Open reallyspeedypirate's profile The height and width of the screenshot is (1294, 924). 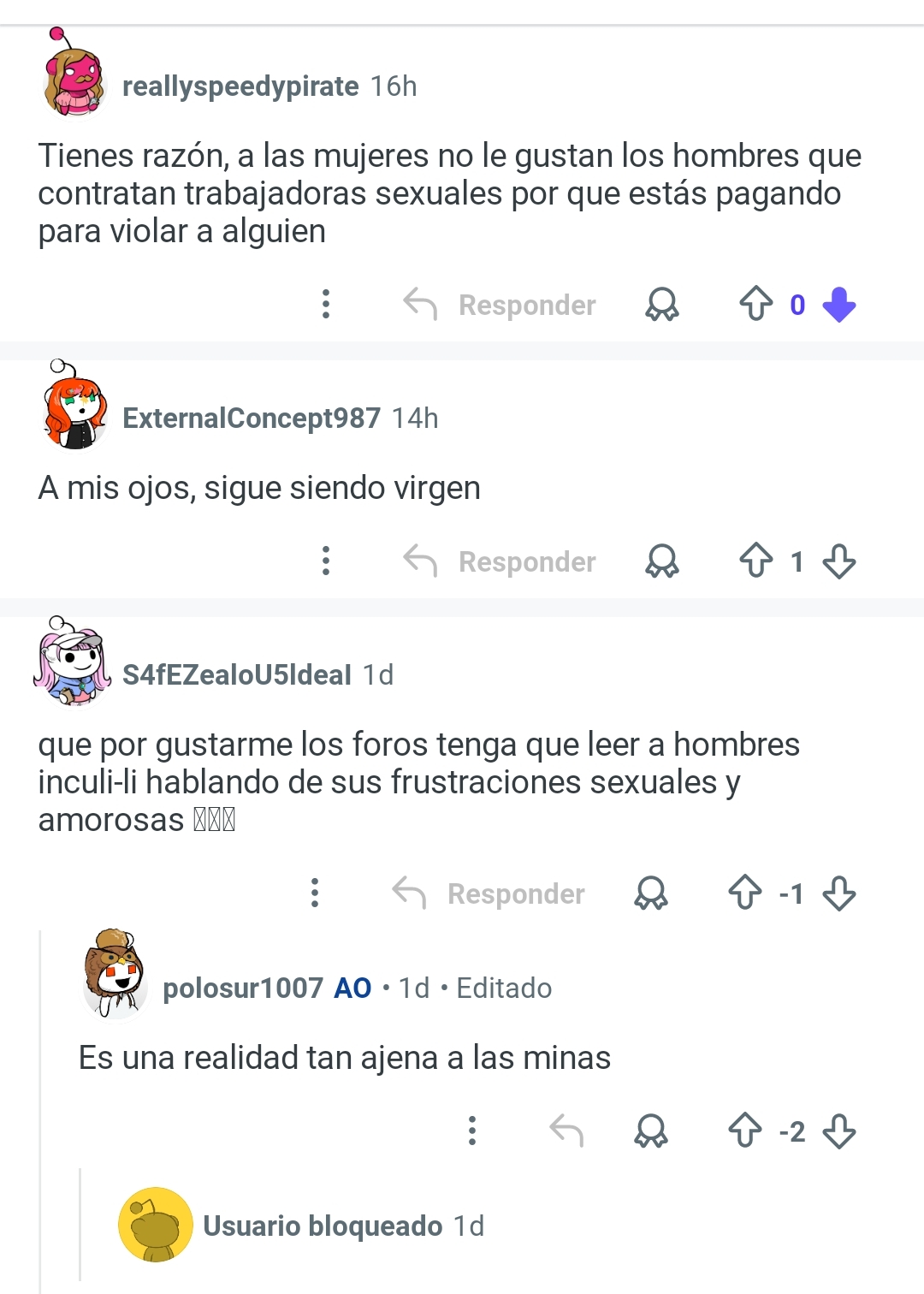coord(240,86)
